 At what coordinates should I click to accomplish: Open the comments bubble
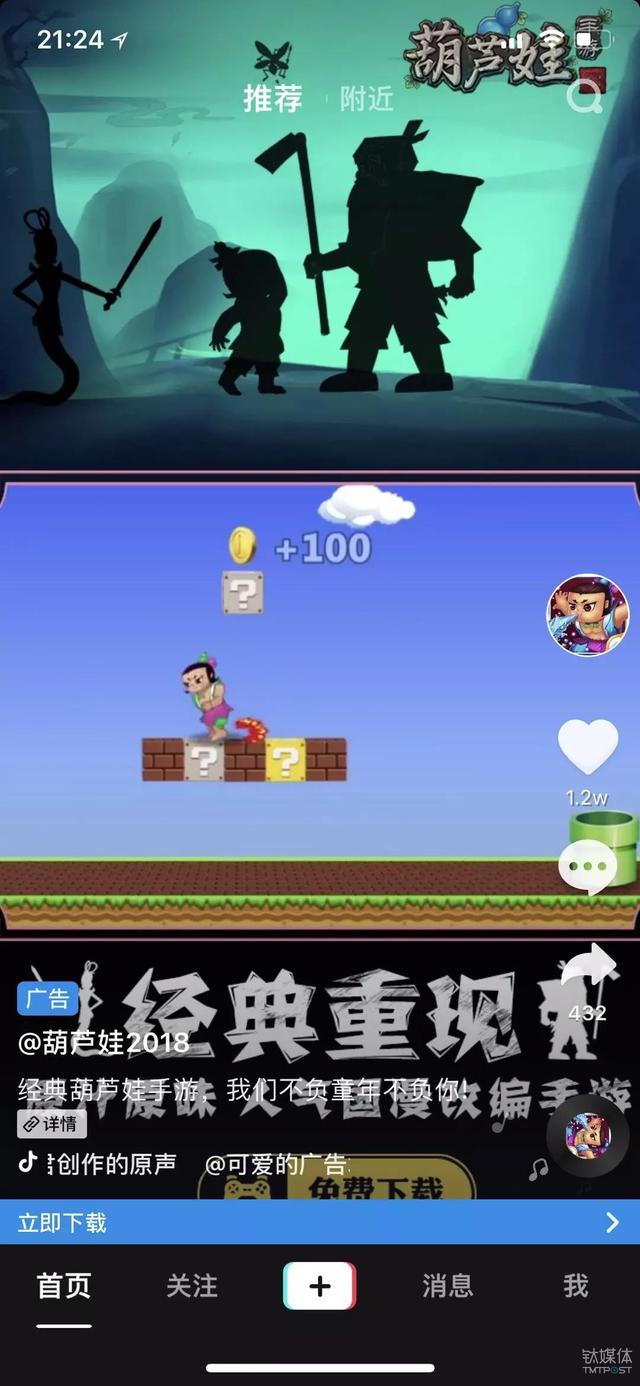(x=587, y=866)
